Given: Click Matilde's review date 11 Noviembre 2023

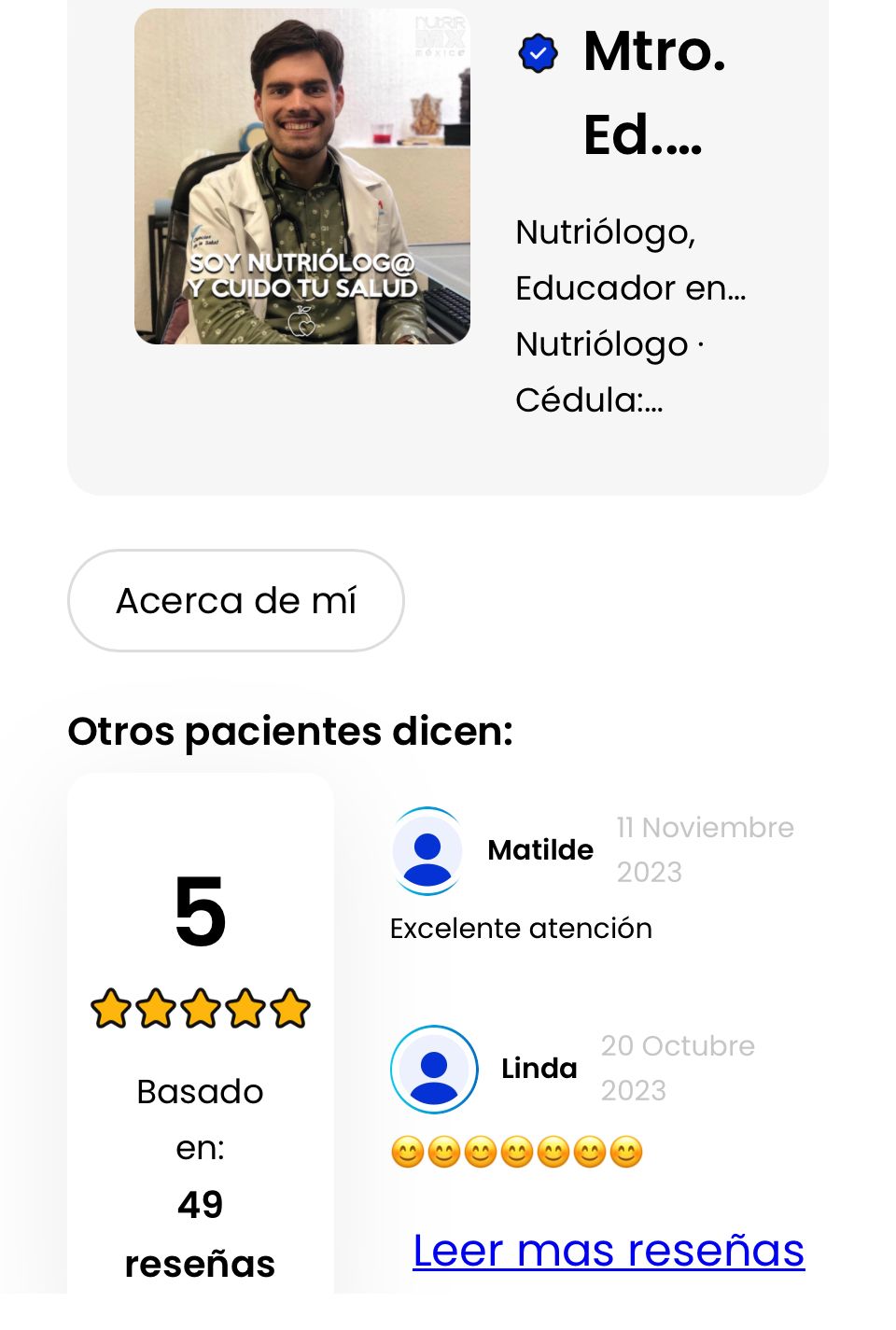Looking at the screenshot, I should click(706, 849).
